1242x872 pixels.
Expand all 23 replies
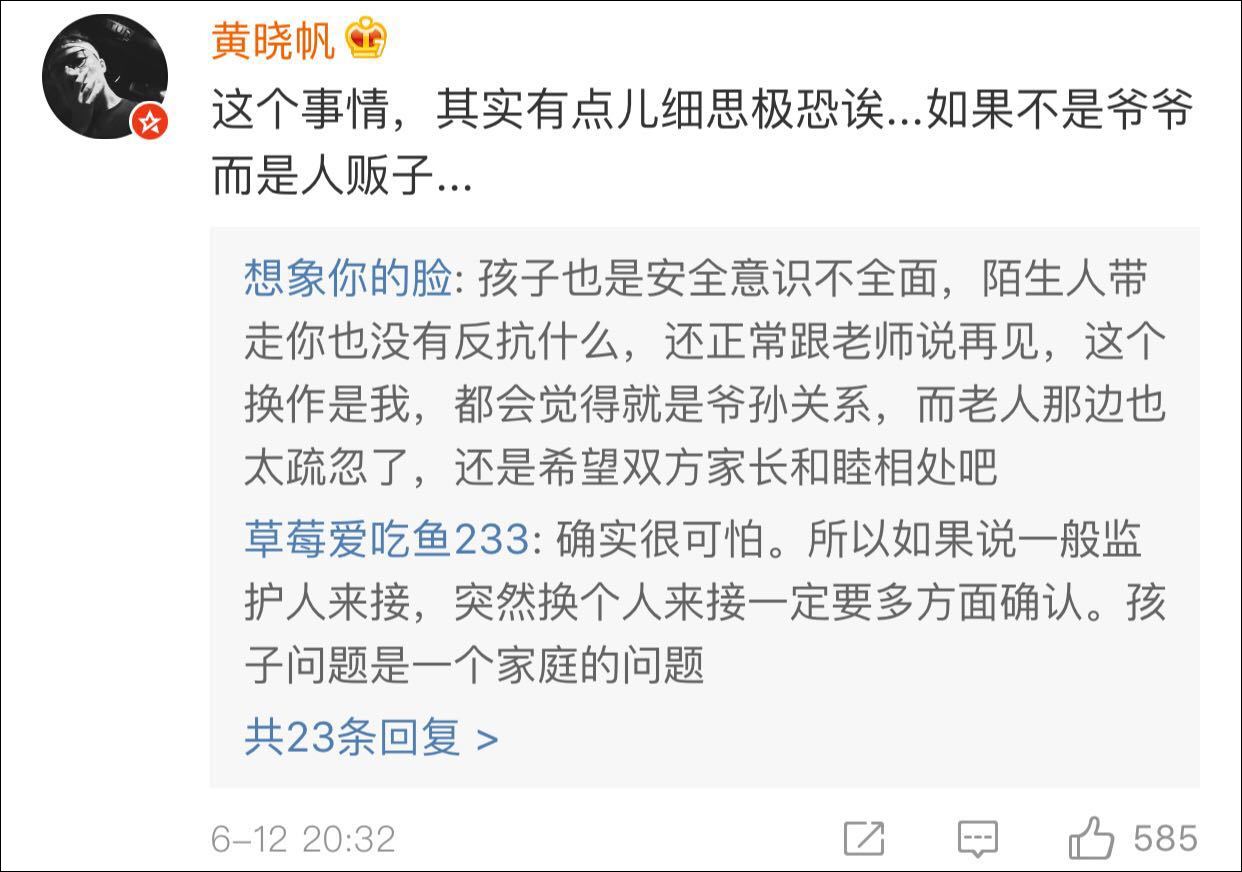tap(371, 738)
